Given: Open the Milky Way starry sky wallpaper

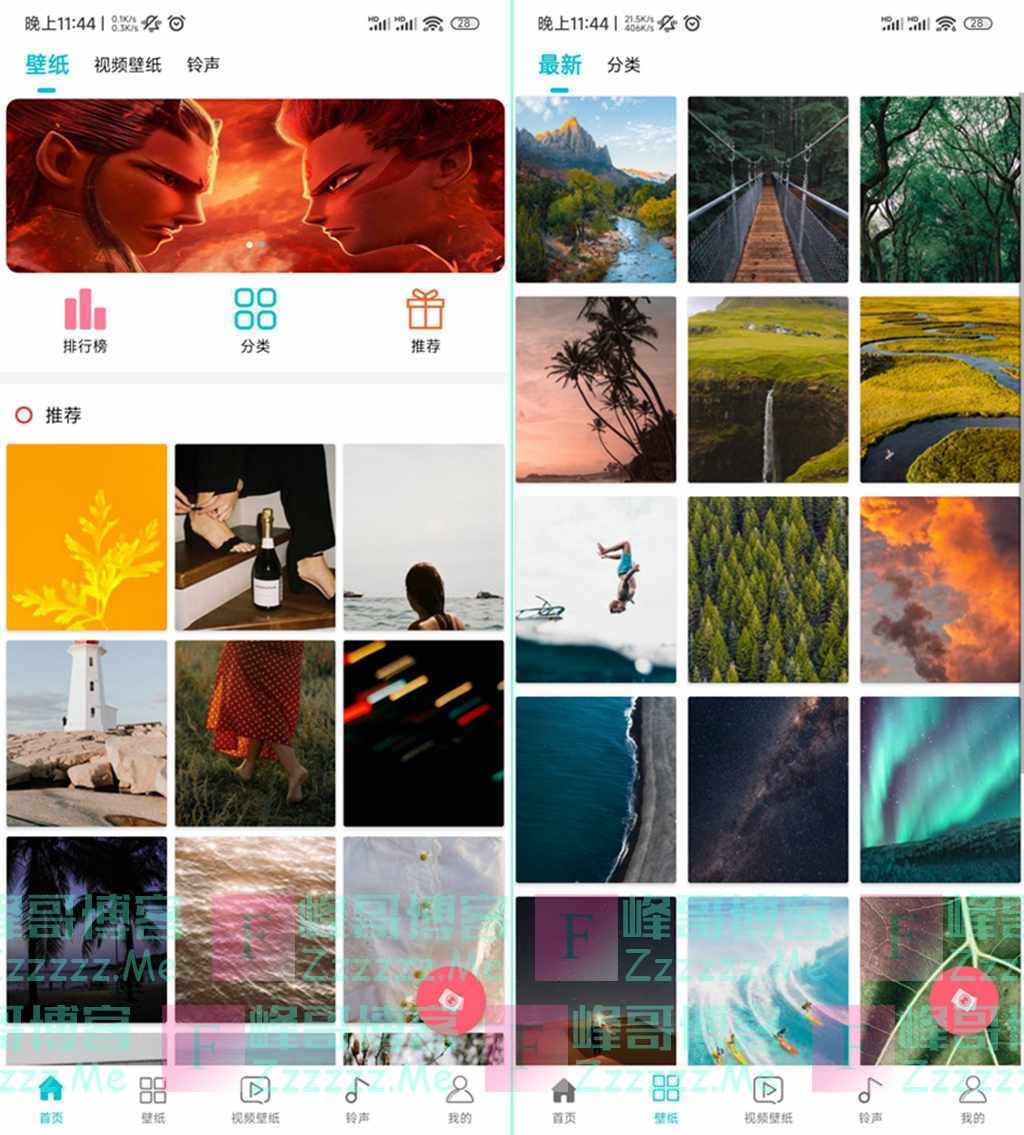Looking at the screenshot, I should click(x=767, y=789).
